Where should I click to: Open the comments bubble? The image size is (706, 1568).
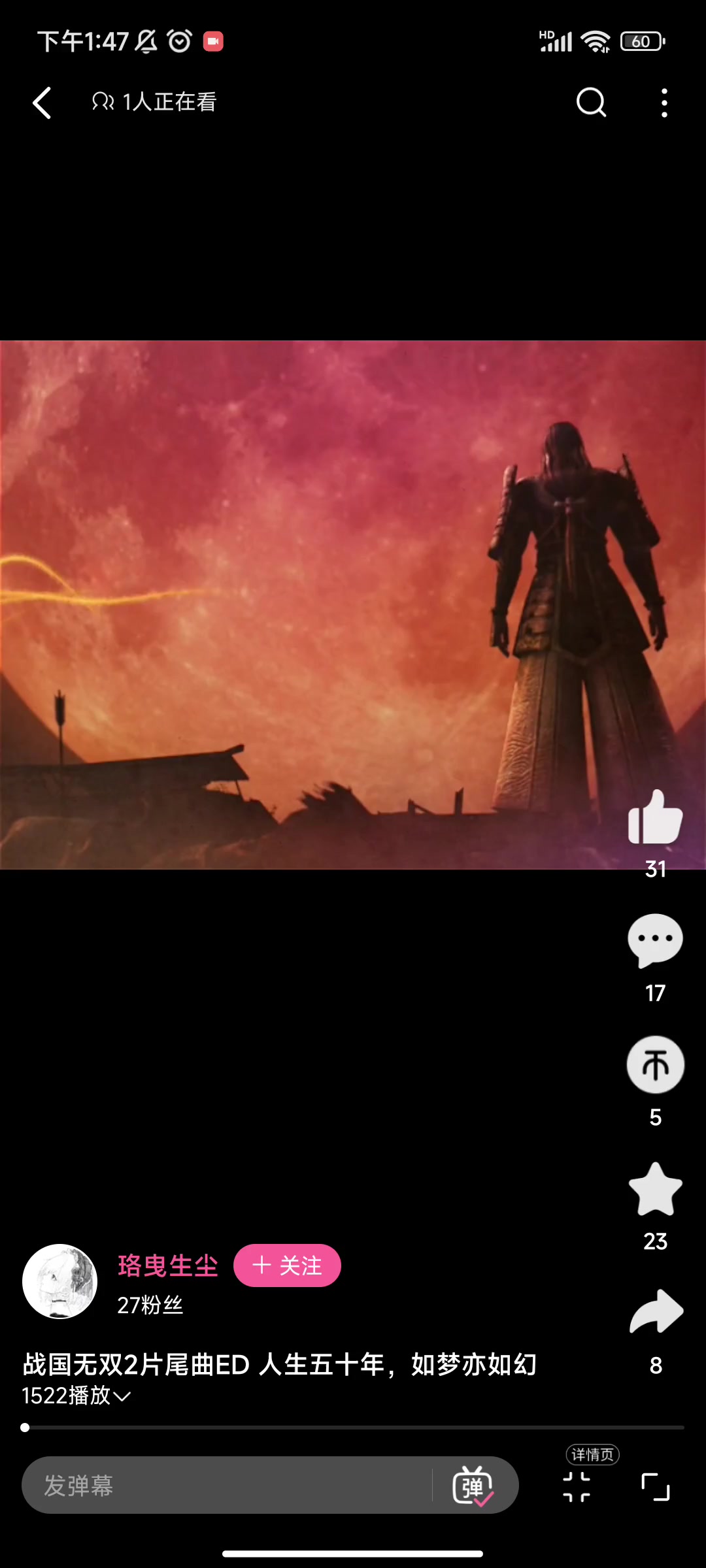(655, 941)
